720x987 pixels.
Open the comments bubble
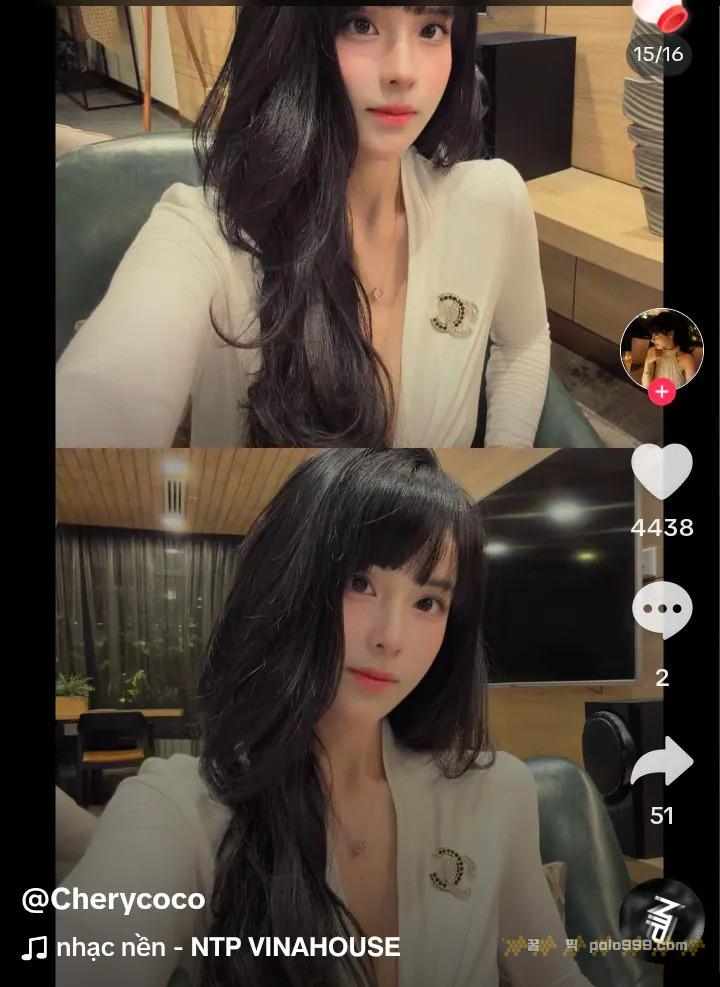click(x=662, y=610)
